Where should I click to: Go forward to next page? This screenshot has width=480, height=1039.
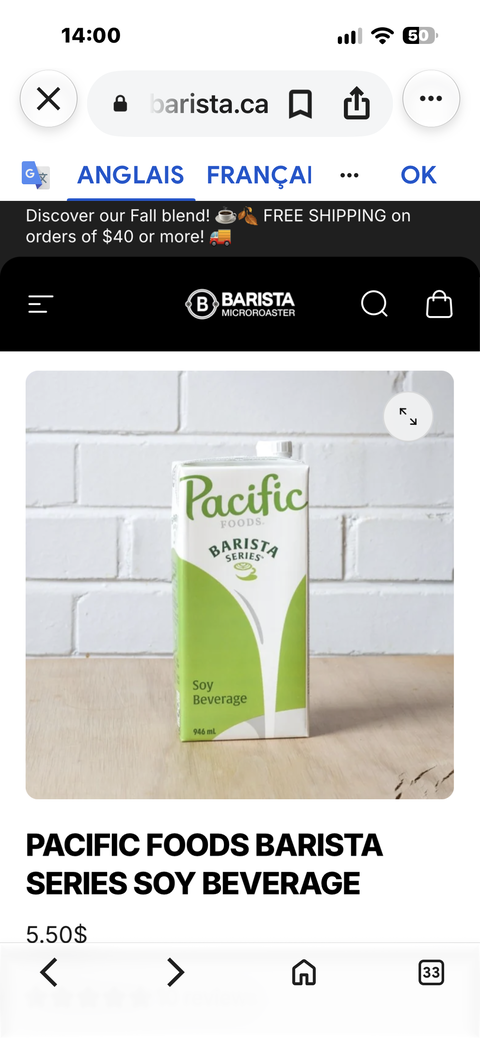(175, 972)
